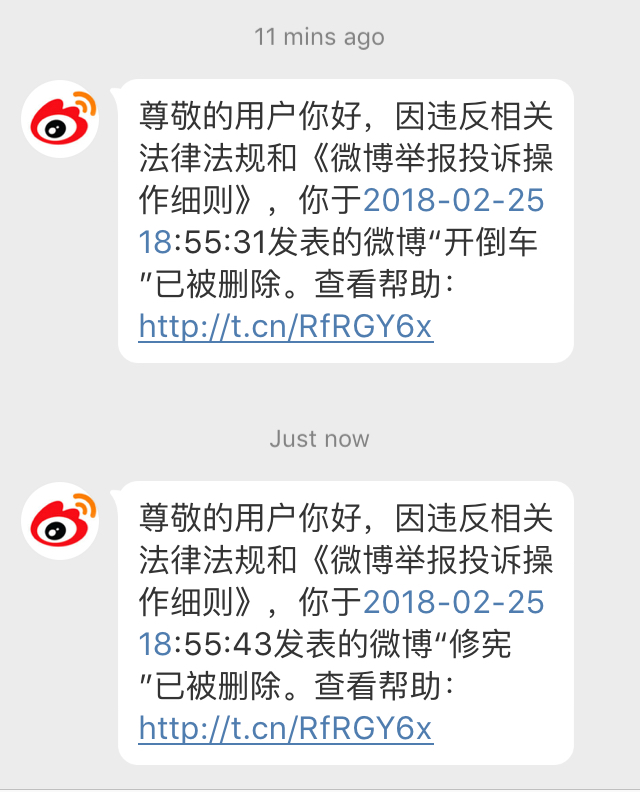Open the help link in the "修宪" message
Screen dimensions: 640x792
coord(286,727)
